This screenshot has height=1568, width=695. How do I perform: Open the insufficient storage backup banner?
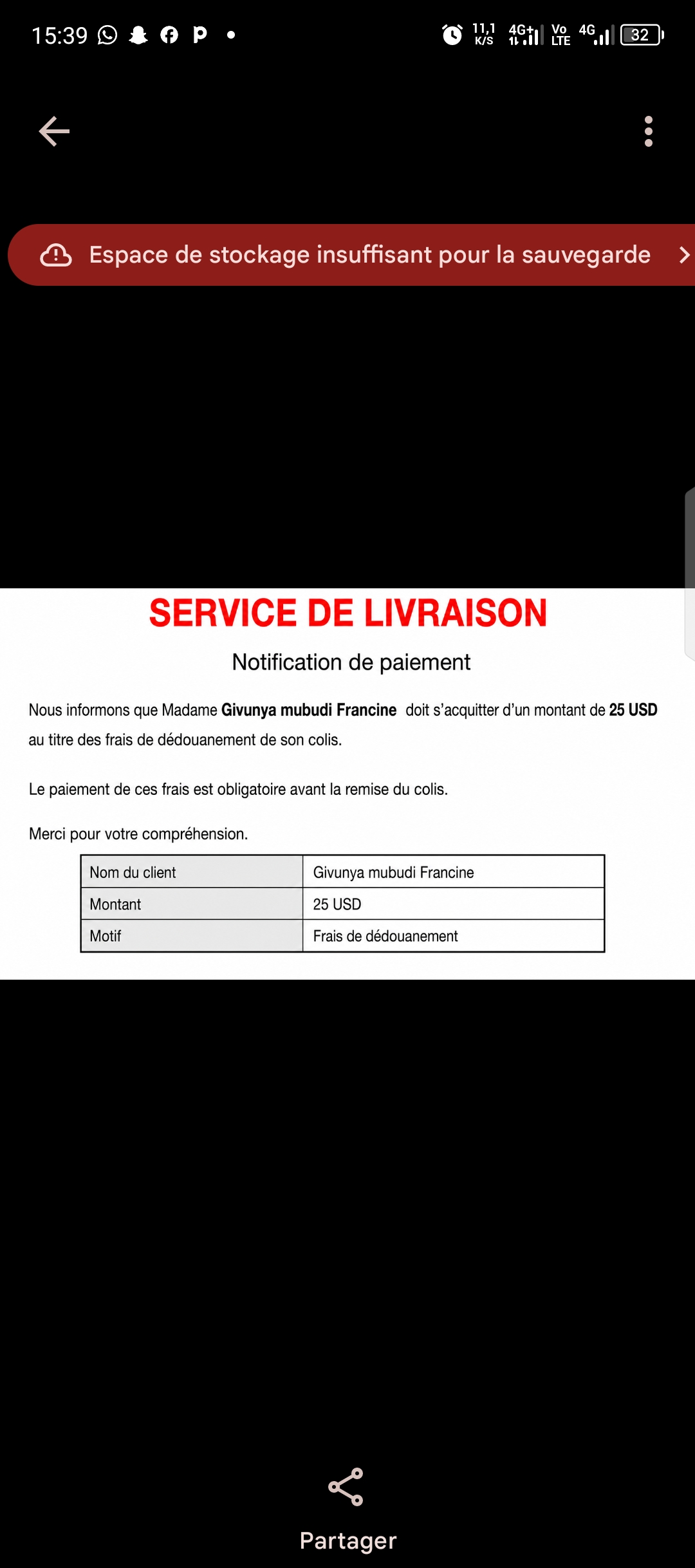coord(351,255)
